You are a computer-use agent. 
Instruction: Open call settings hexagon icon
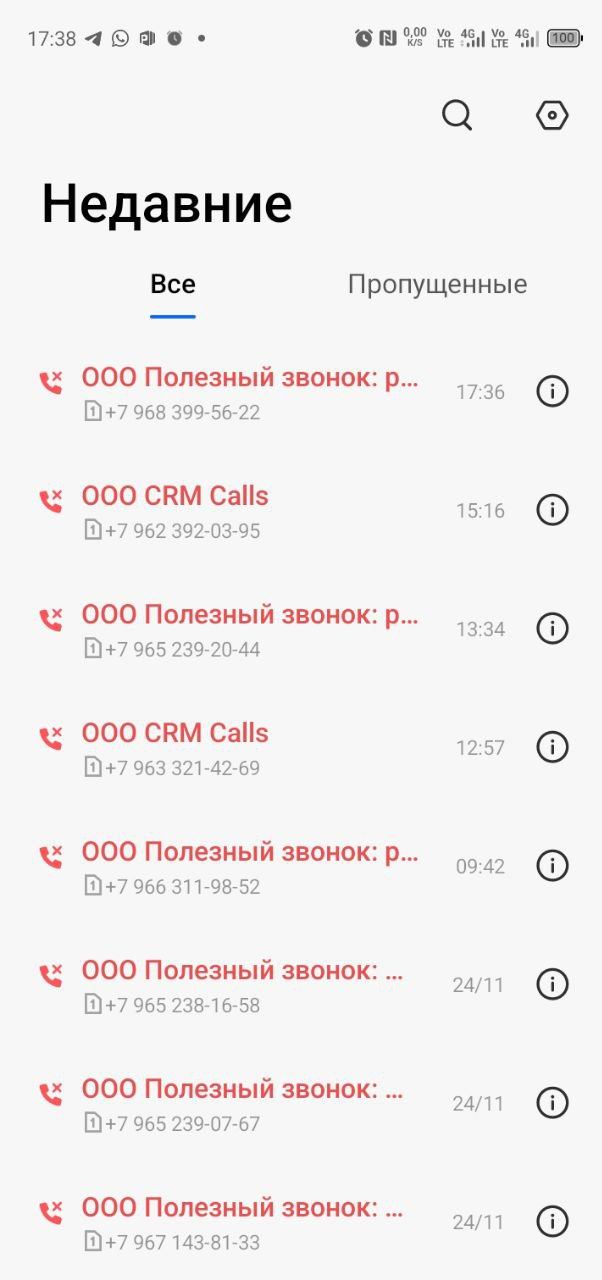[x=552, y=116]
